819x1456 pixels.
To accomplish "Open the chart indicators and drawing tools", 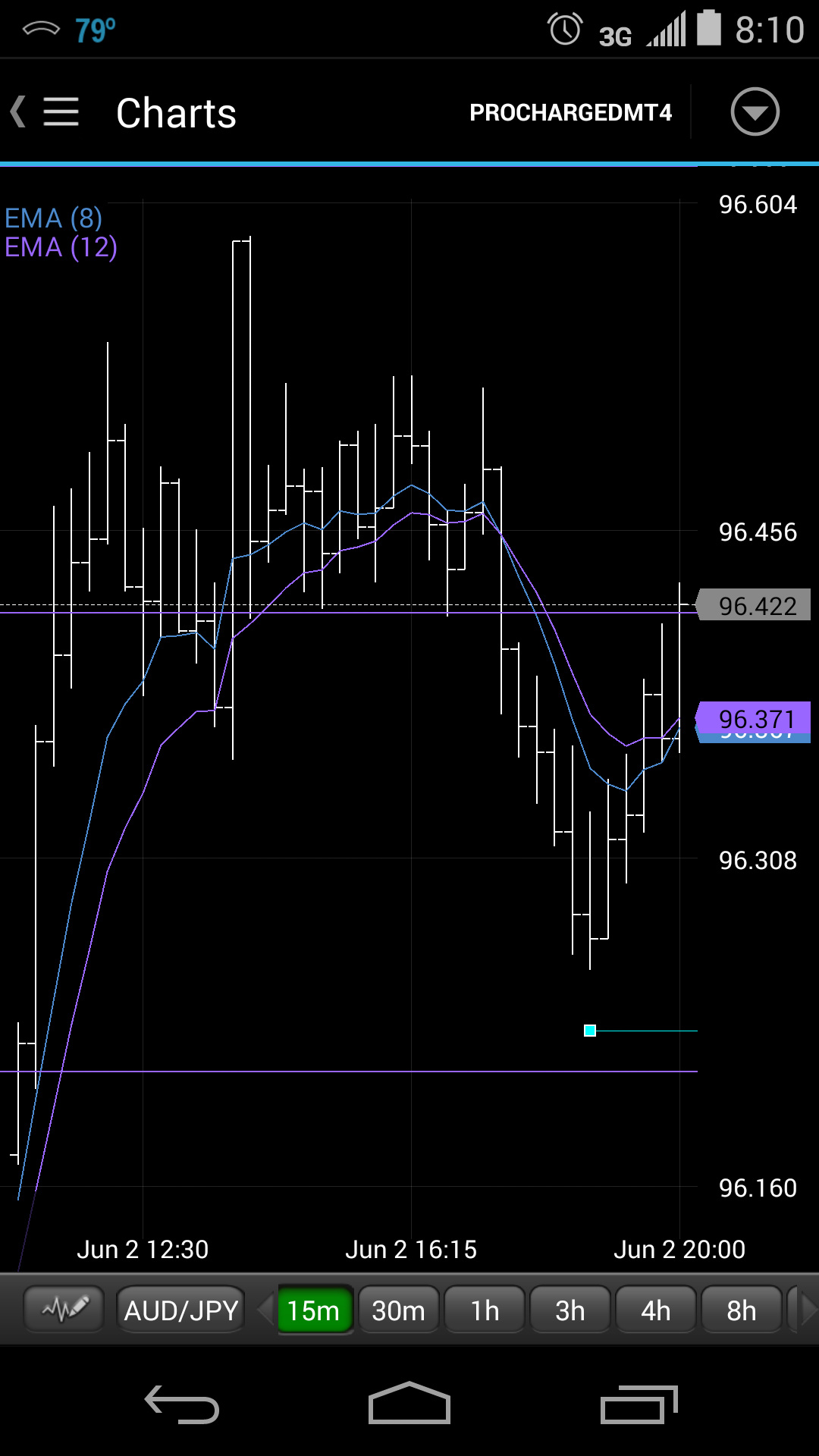I will (64, 1310).
